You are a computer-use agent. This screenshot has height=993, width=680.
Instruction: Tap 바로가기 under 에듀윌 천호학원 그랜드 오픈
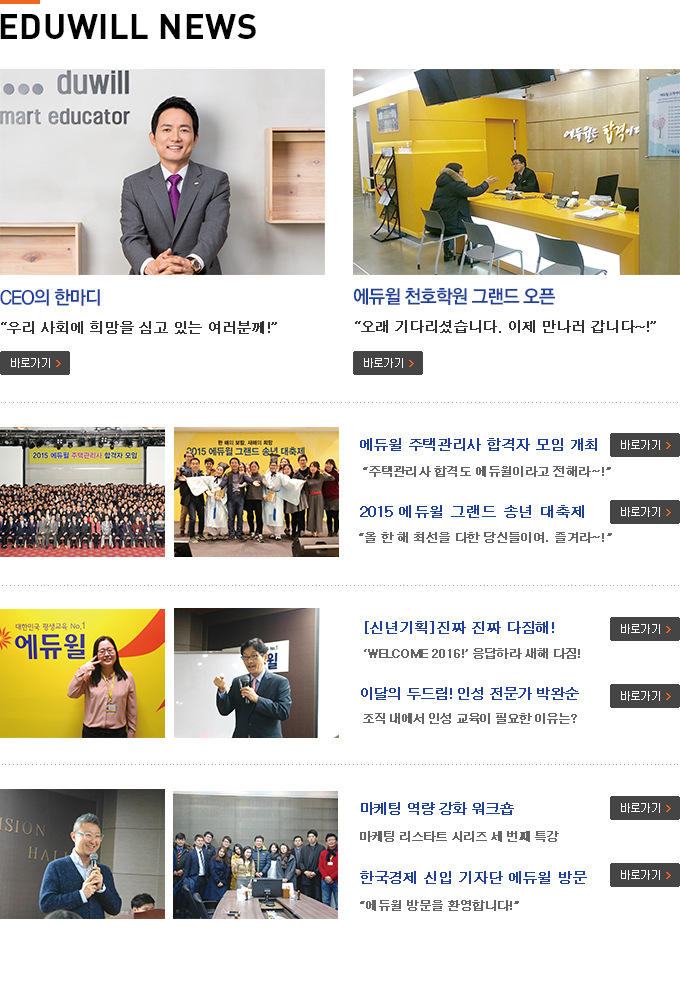click(388, 363)
